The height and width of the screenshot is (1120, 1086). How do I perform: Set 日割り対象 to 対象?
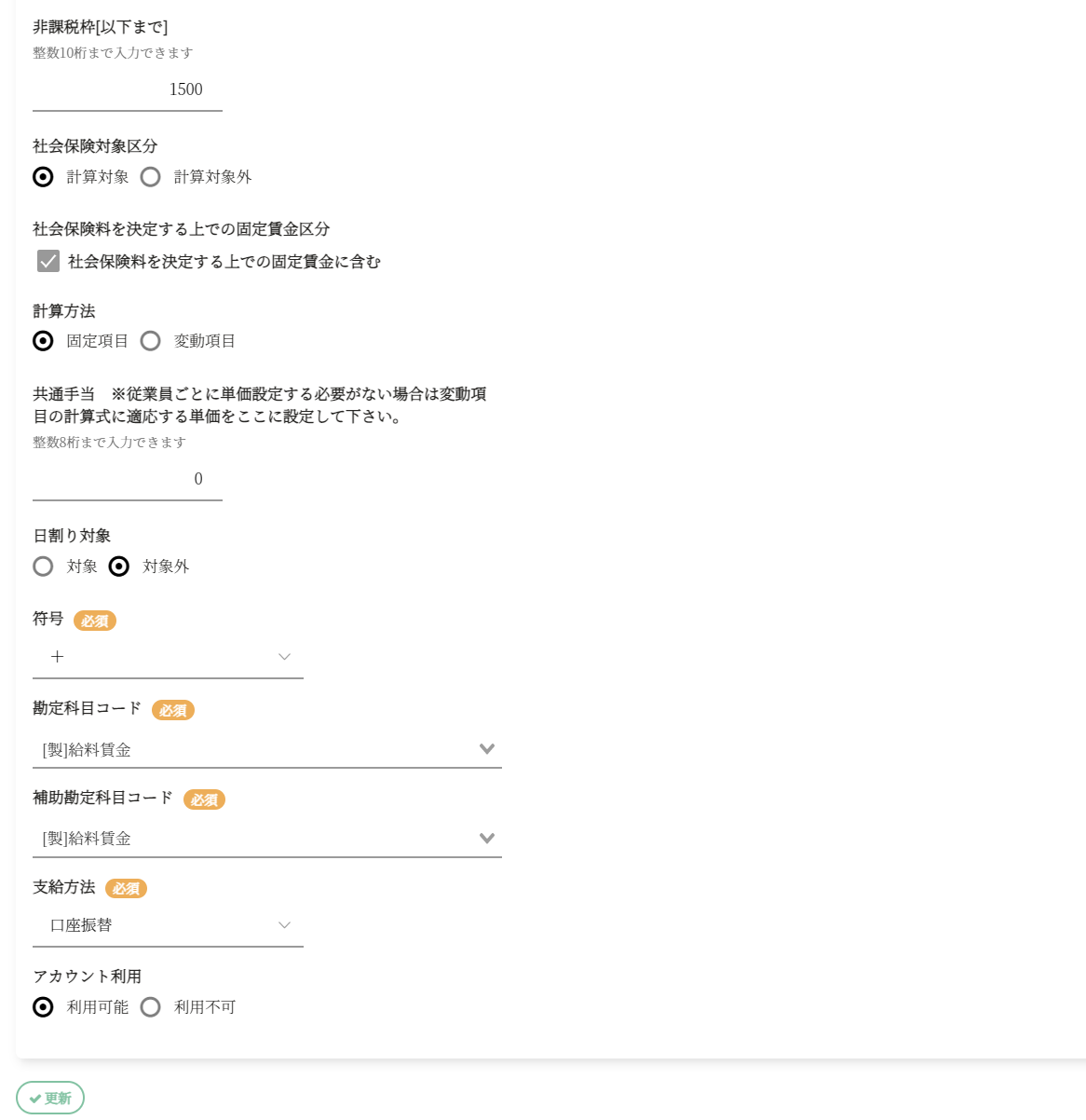point(43,567)
